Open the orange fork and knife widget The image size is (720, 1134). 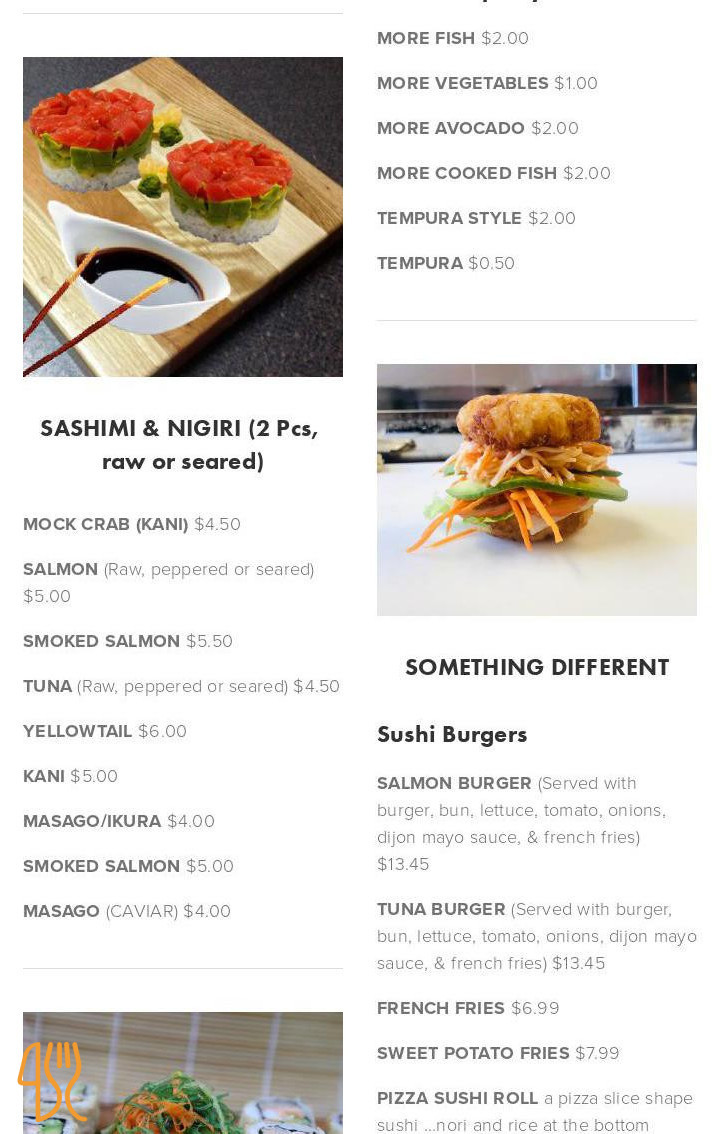pyautogui.click(x=51, y=1081)
